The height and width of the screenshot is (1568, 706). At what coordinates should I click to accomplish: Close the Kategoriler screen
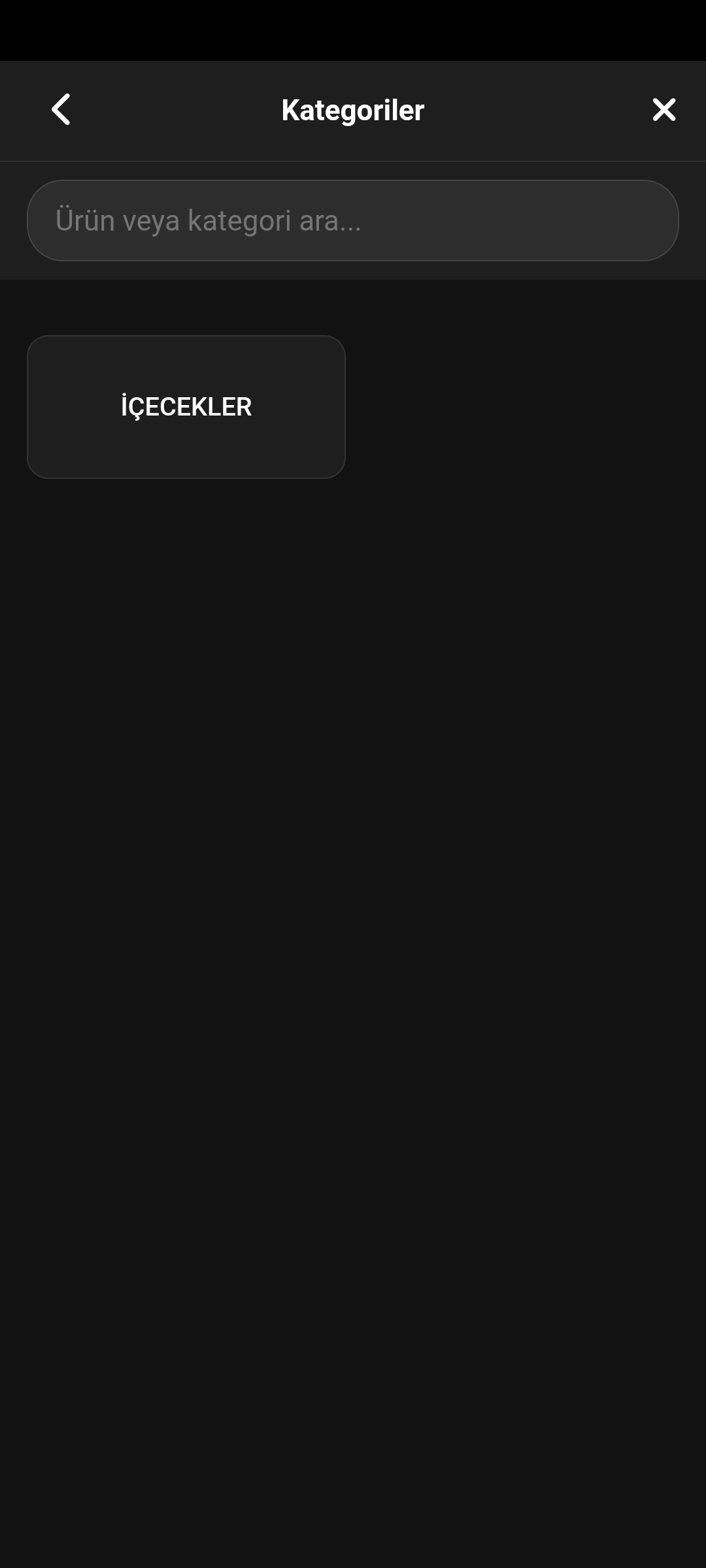pyautogui.click(x=664, y=110)
